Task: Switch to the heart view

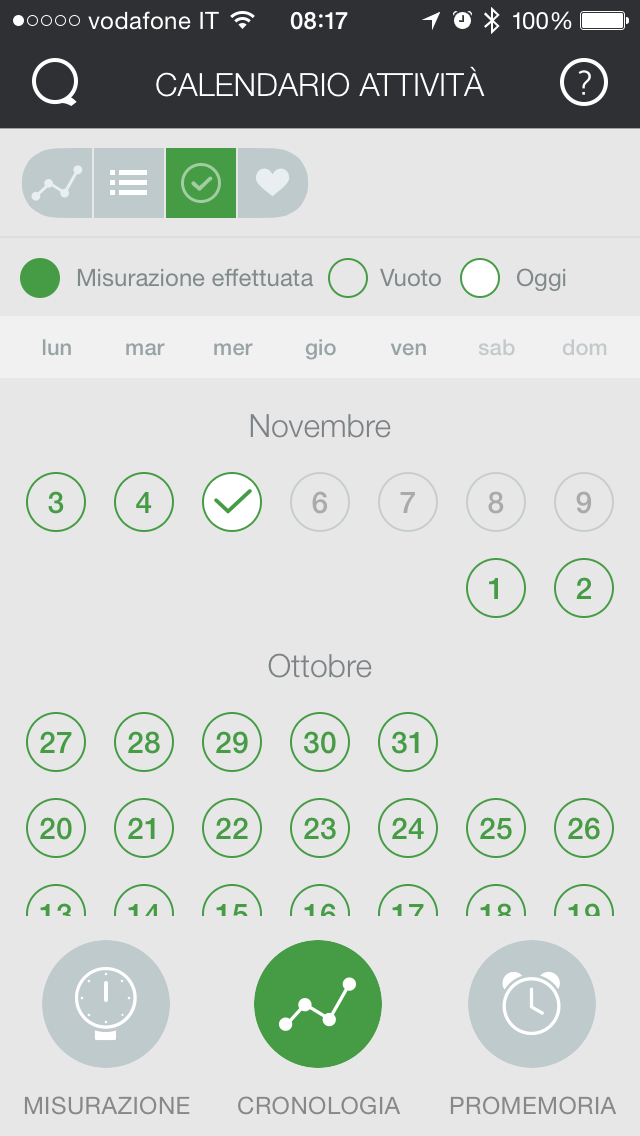Action: [x=272, y=183]
